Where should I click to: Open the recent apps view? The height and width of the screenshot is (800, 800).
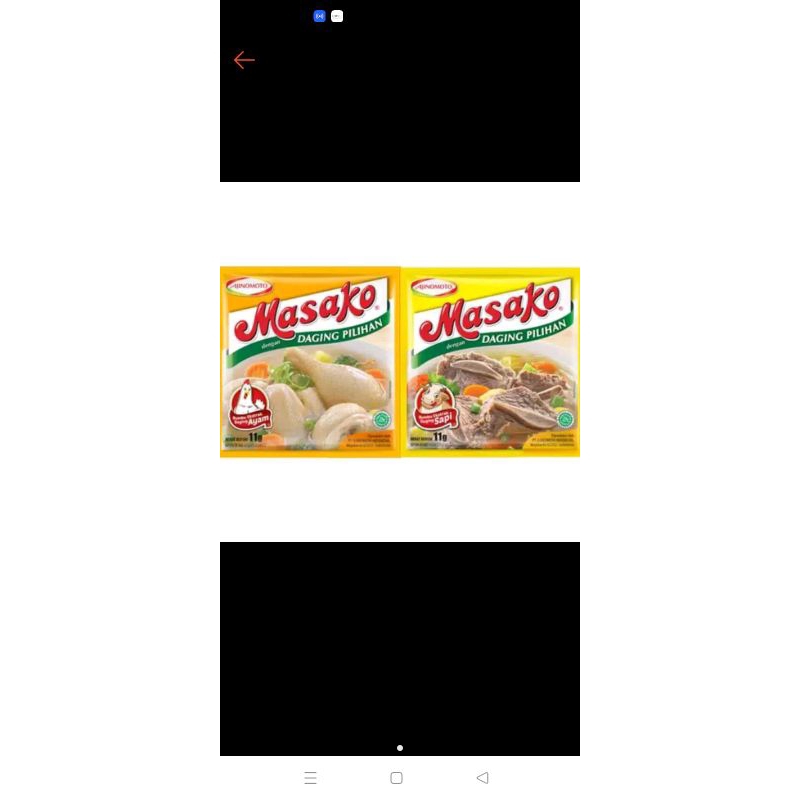(310, 778)
